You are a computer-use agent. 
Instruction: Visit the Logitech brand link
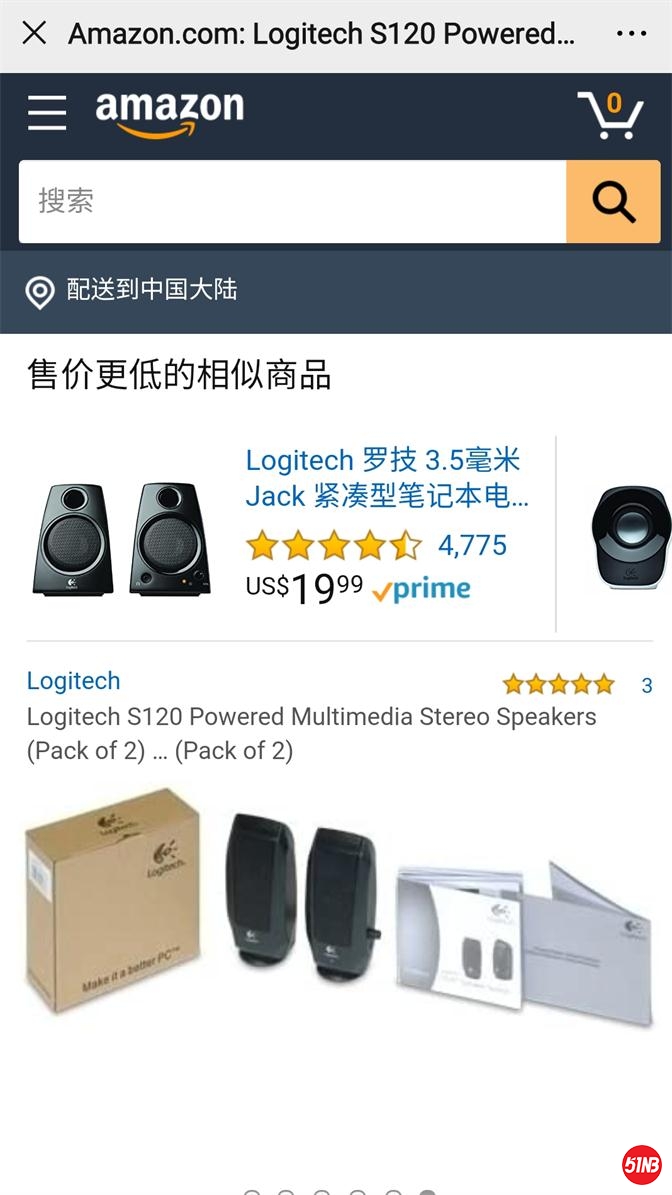[x=73, y=681]
